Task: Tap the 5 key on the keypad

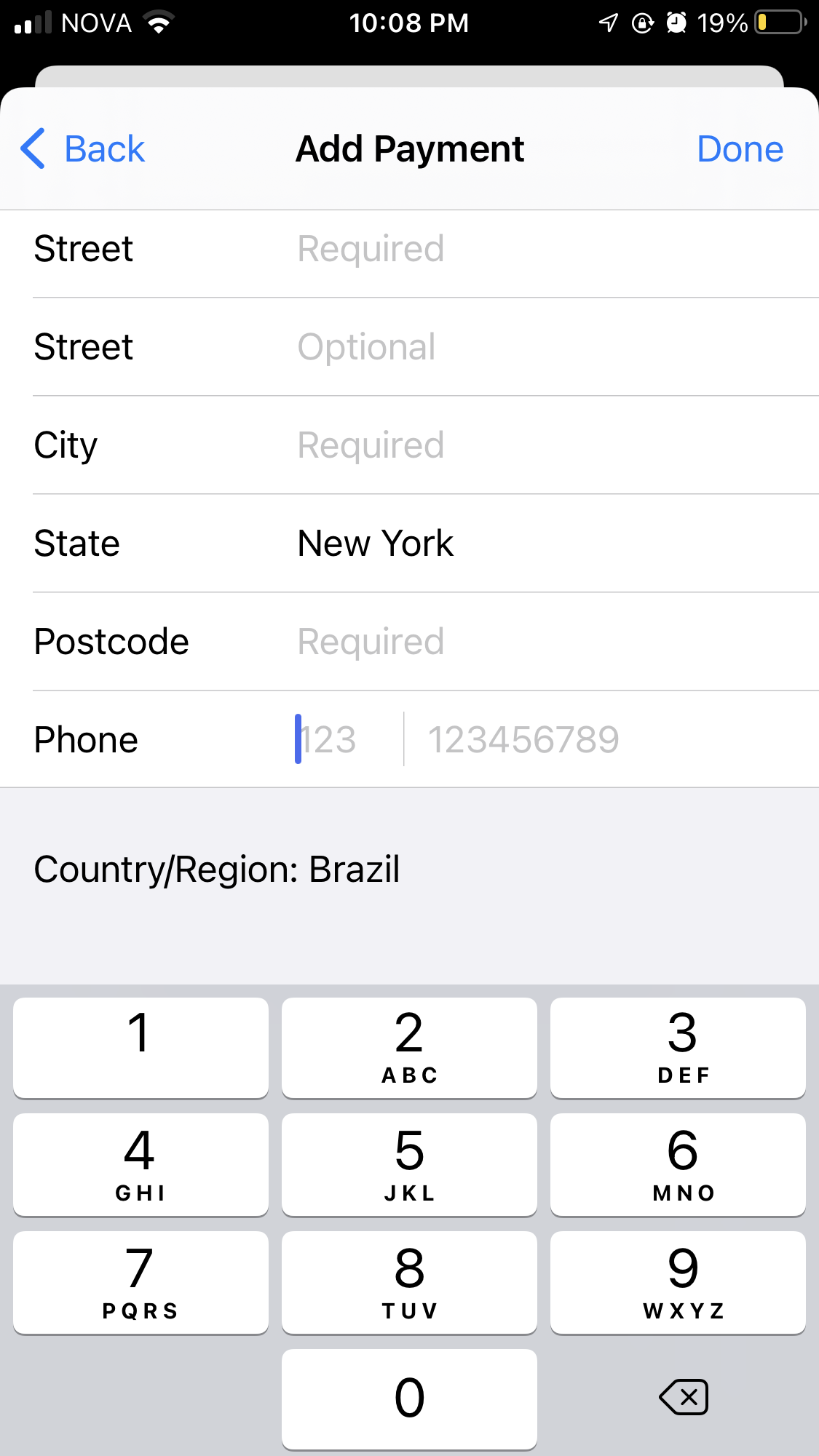Action: pyautogui.click(x=409, y=1164)
